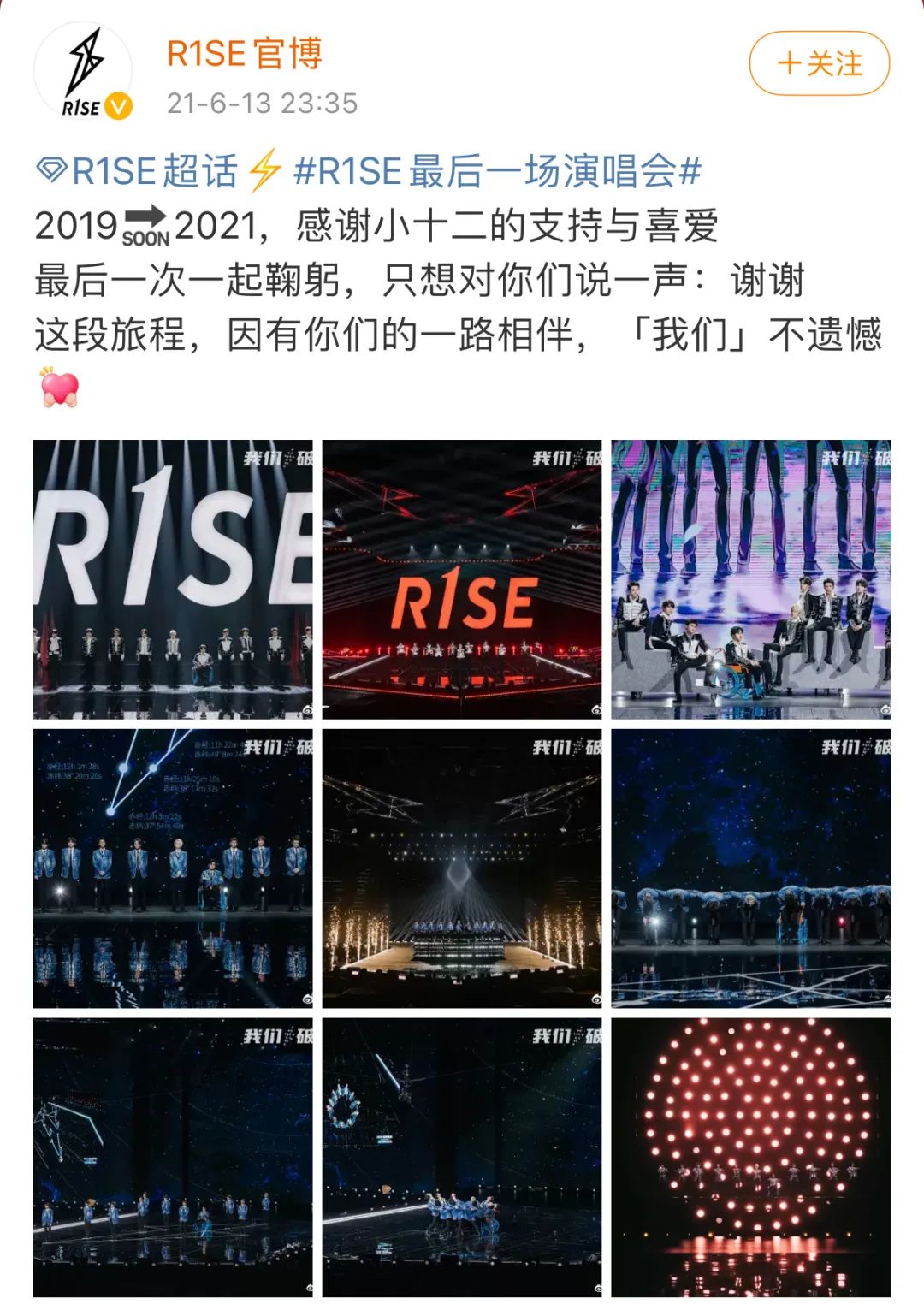The image size is (924, 1310).
Task: Open photo of members bowing on stage
Action: [750, 868]
